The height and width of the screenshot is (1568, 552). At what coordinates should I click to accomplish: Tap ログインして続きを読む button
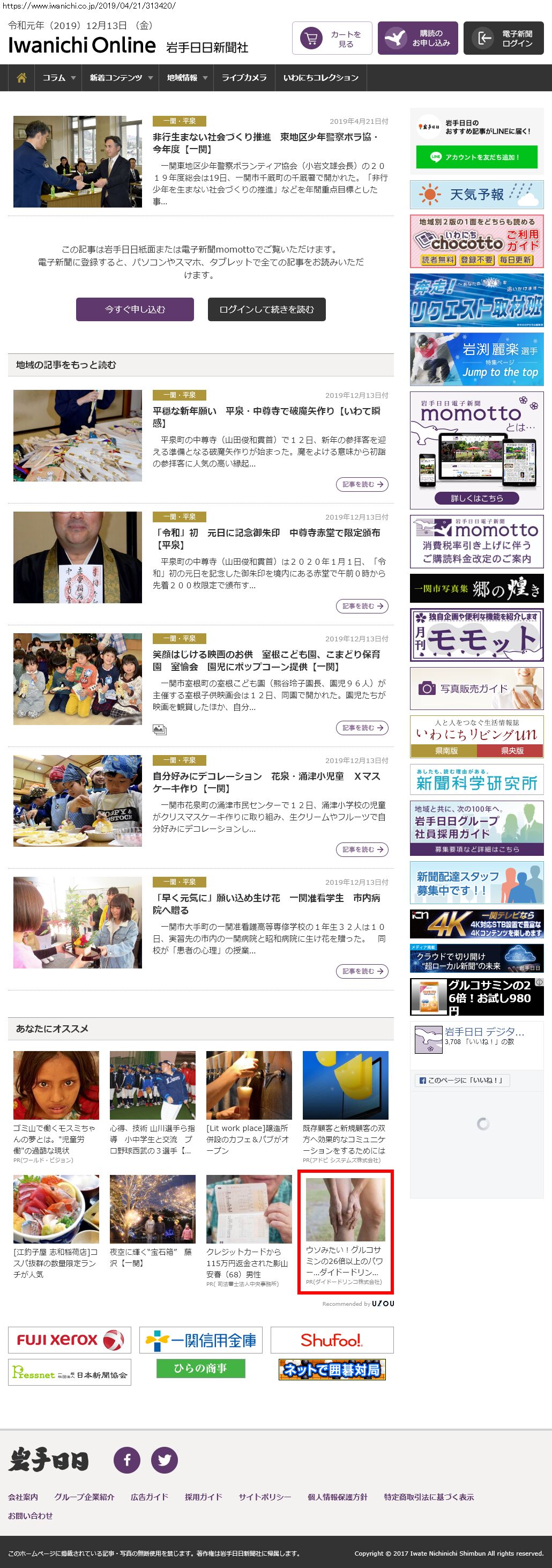click(x=266, y=309)
